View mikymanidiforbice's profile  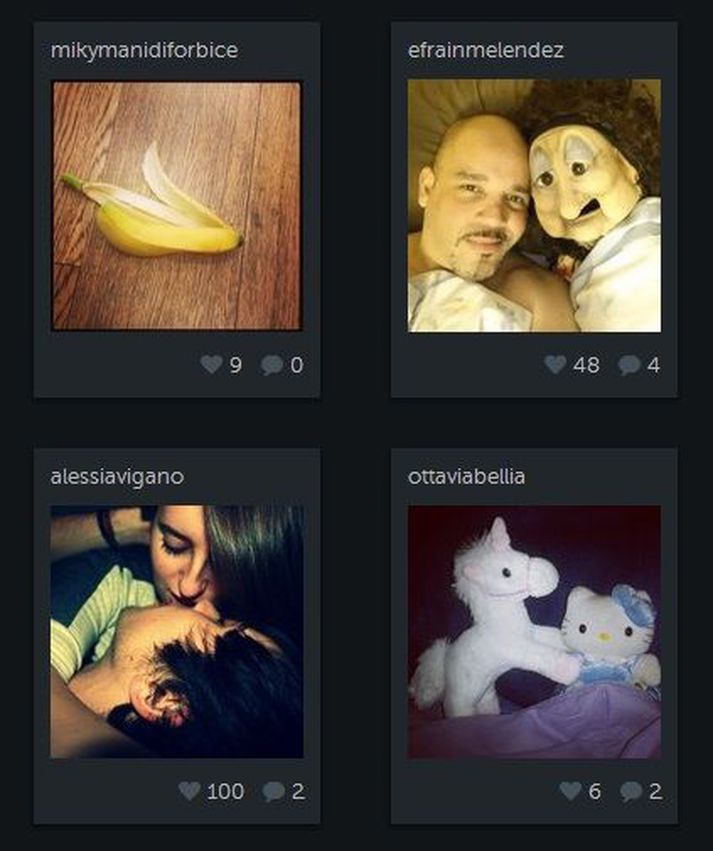pos(144,50)
